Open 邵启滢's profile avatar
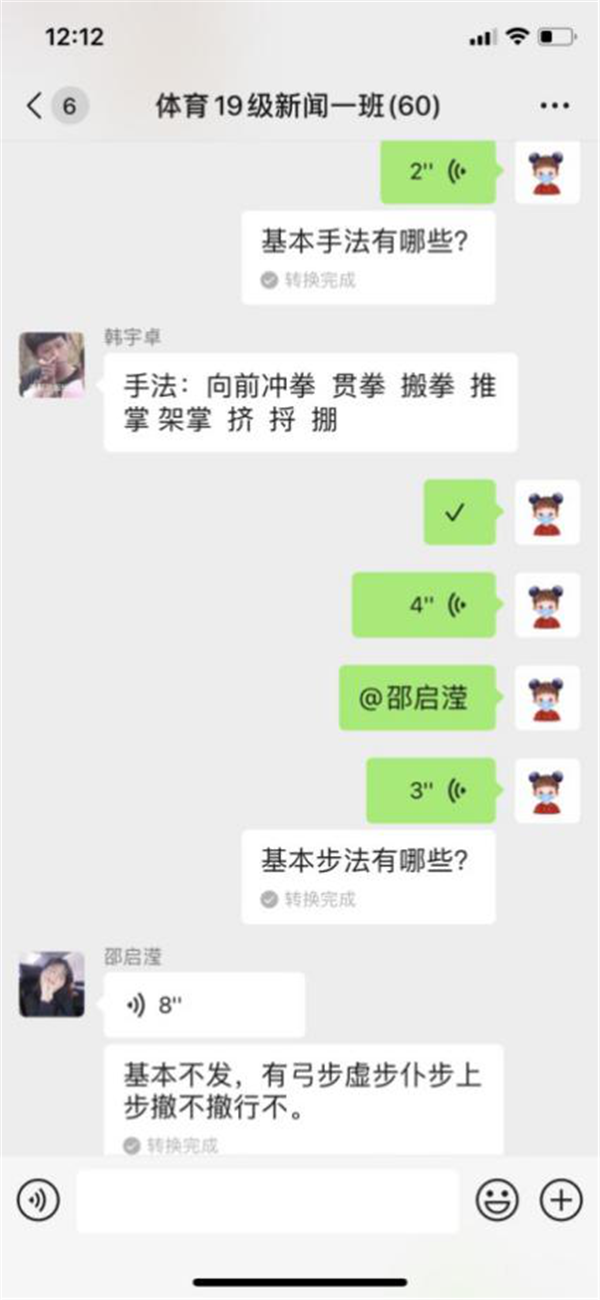Viewport: 600px width, 1300px height. pyautogui.click(x=51, y=984)
